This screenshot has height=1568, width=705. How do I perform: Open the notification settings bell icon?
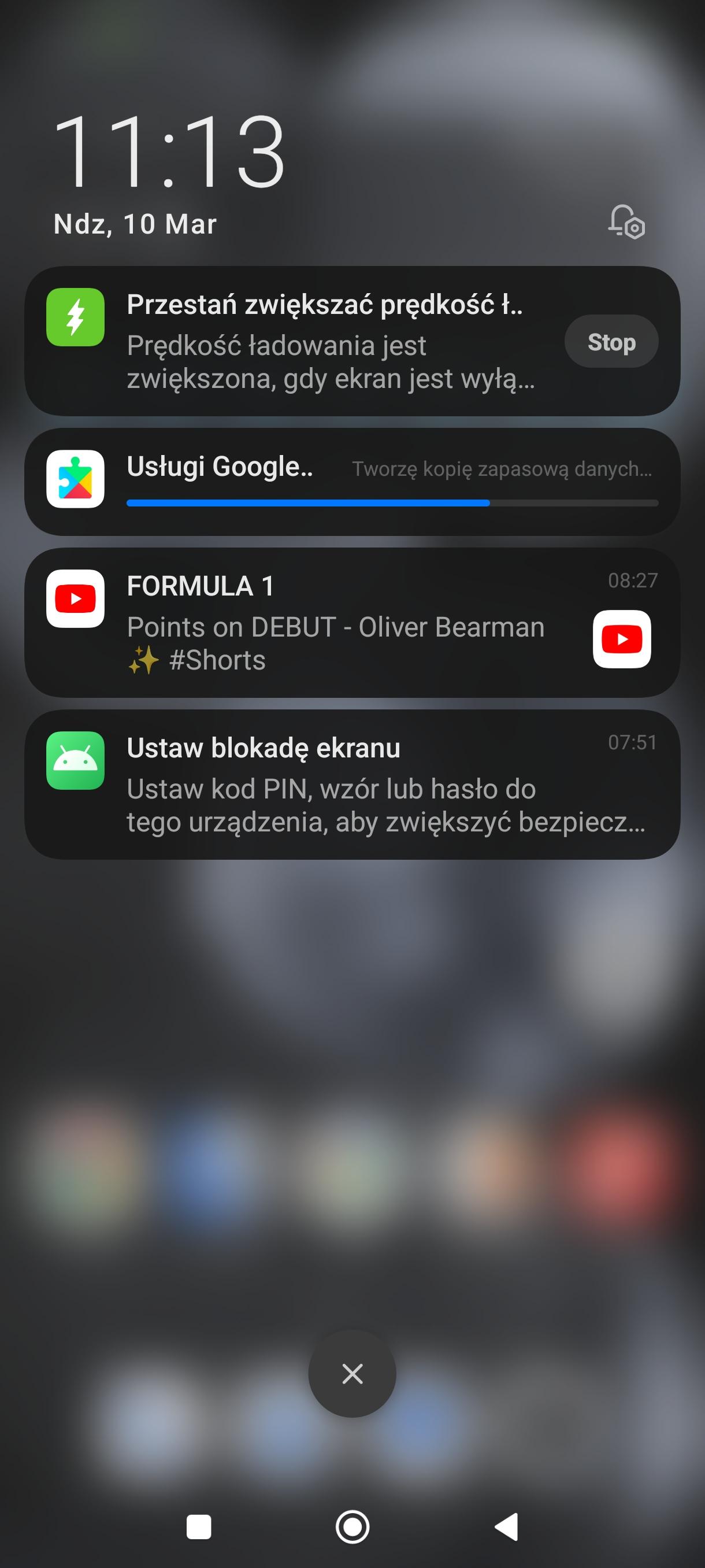pos(626,221)
